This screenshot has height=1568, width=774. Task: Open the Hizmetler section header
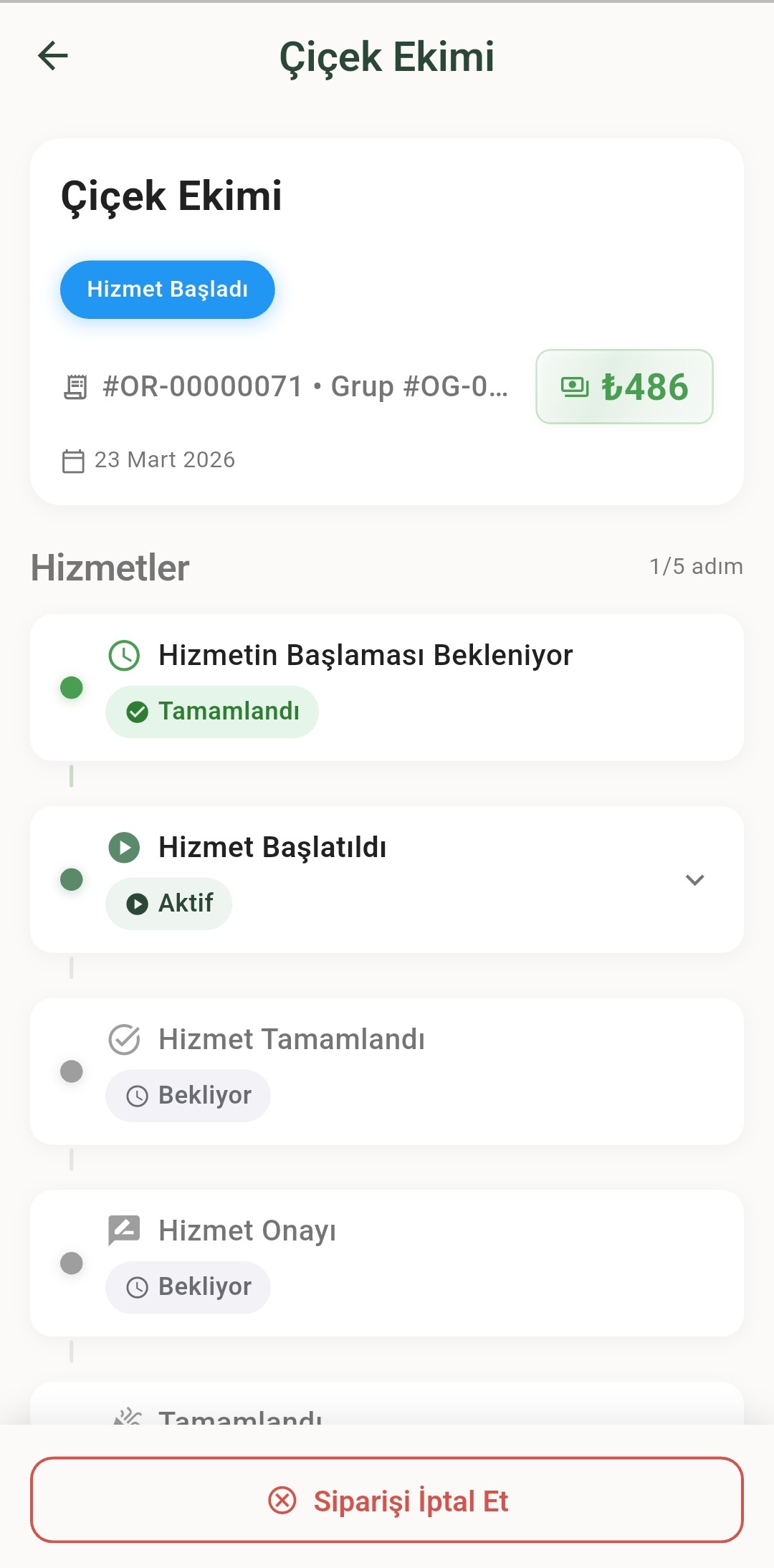pos(110,568)
